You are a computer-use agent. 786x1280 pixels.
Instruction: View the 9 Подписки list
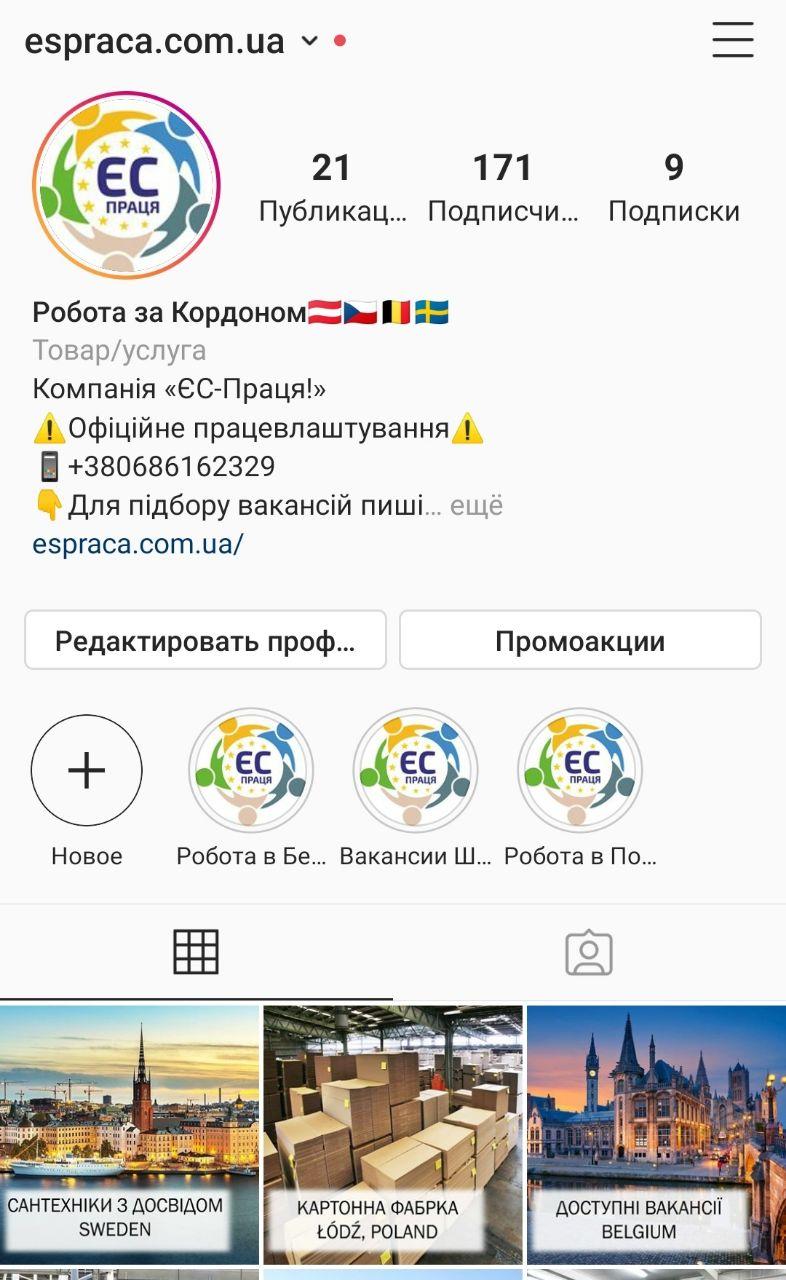pos(673,187)
